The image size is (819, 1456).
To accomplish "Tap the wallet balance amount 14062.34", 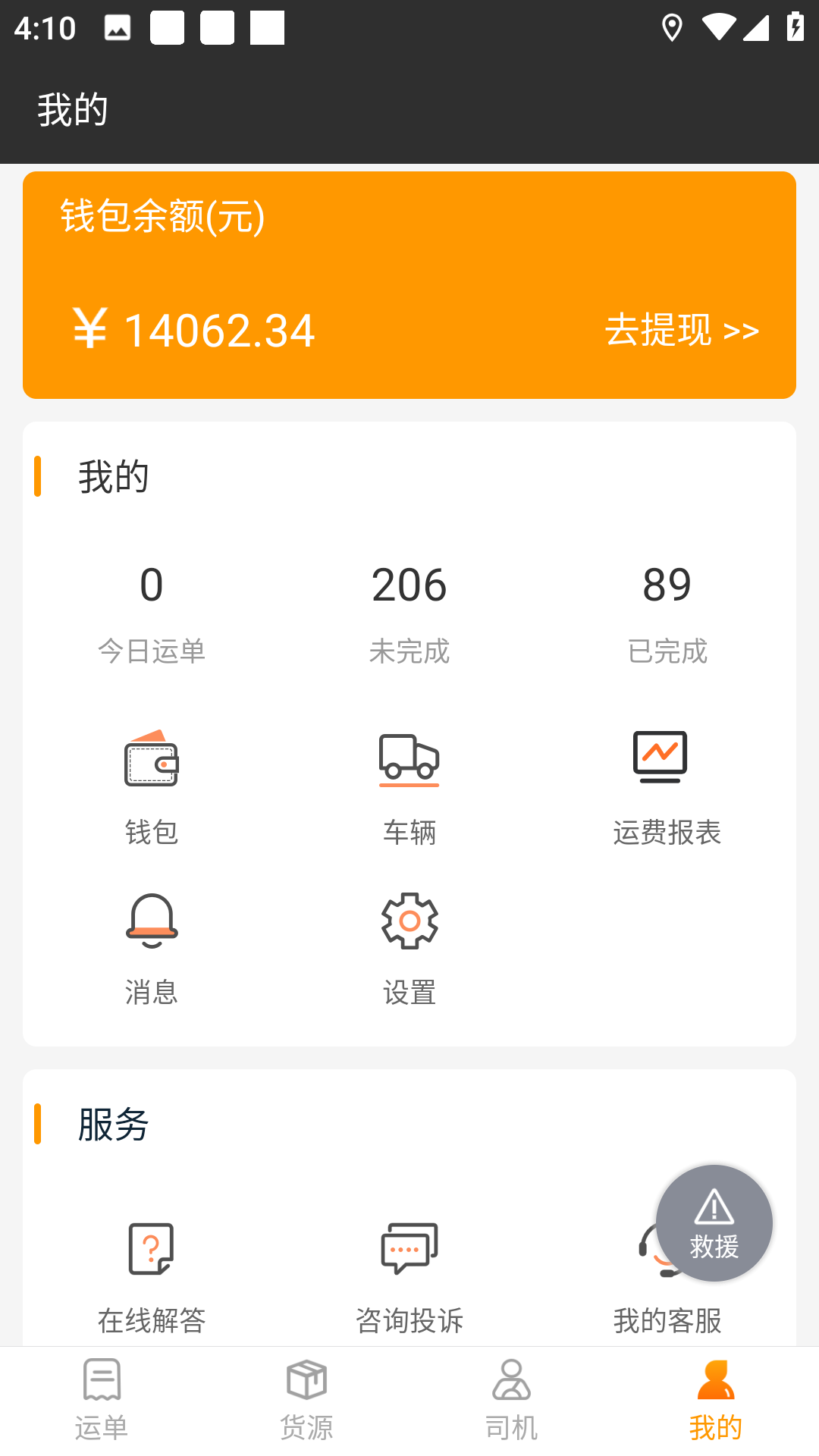I will pyautogui.click(x=220, y=330).
